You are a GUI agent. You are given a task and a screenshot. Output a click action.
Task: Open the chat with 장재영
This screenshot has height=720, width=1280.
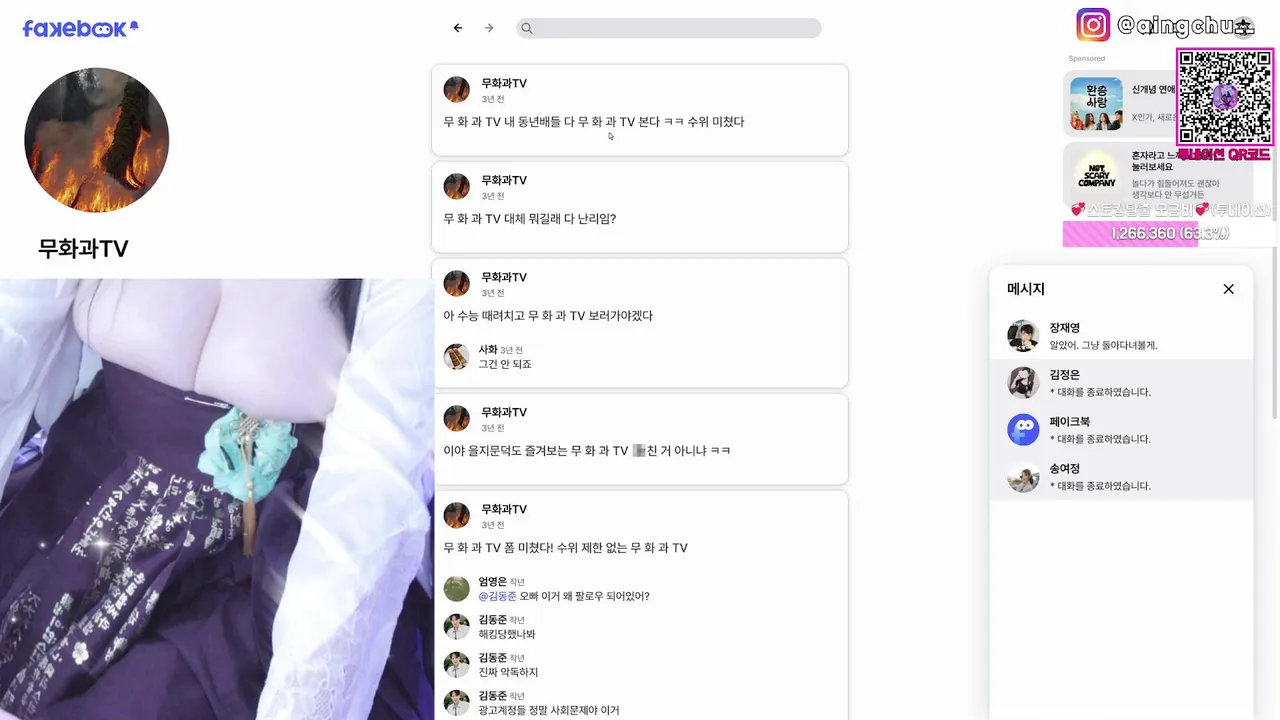coord(1120,336)
